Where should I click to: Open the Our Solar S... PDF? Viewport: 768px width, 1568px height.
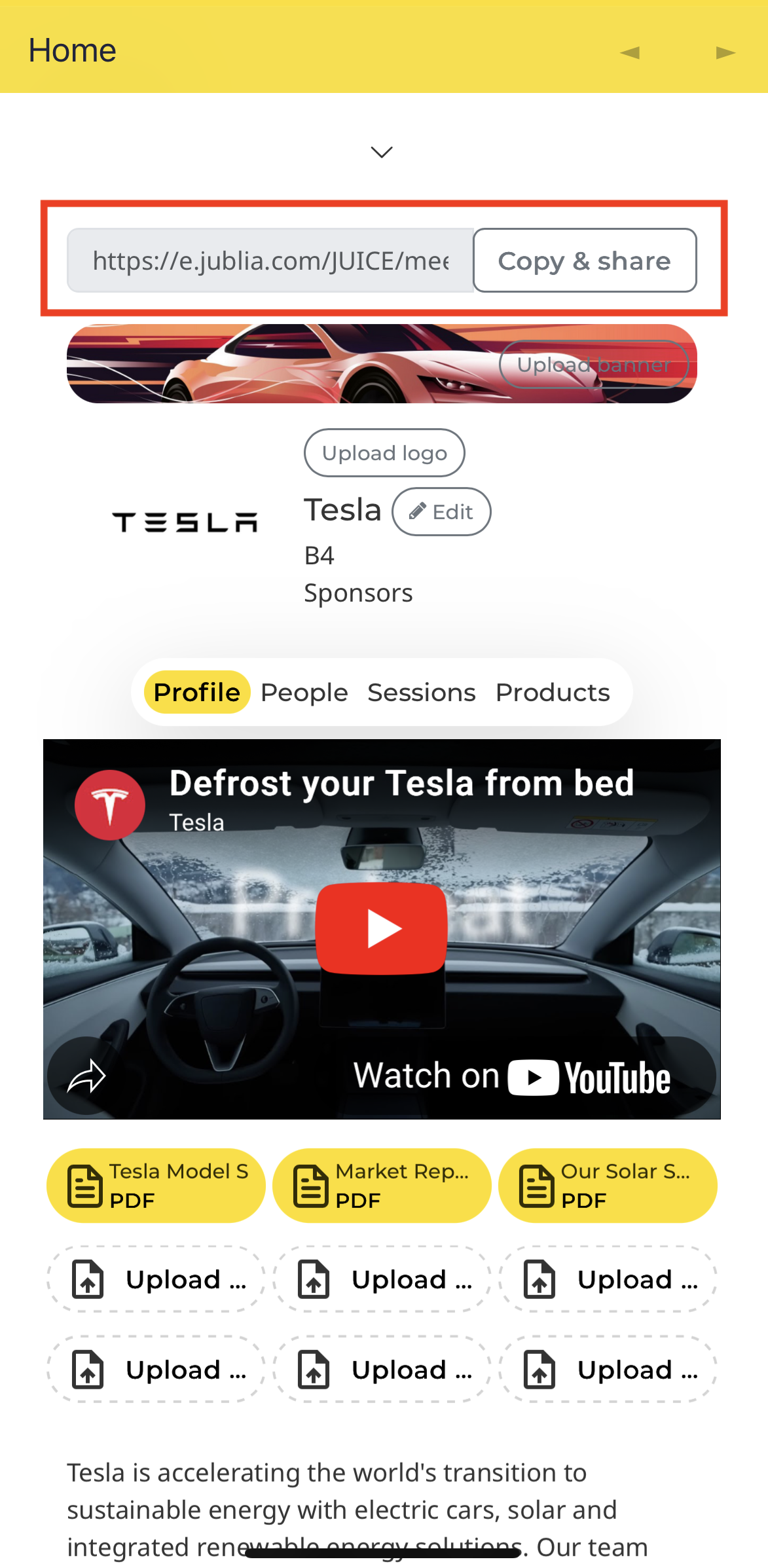608,1186
